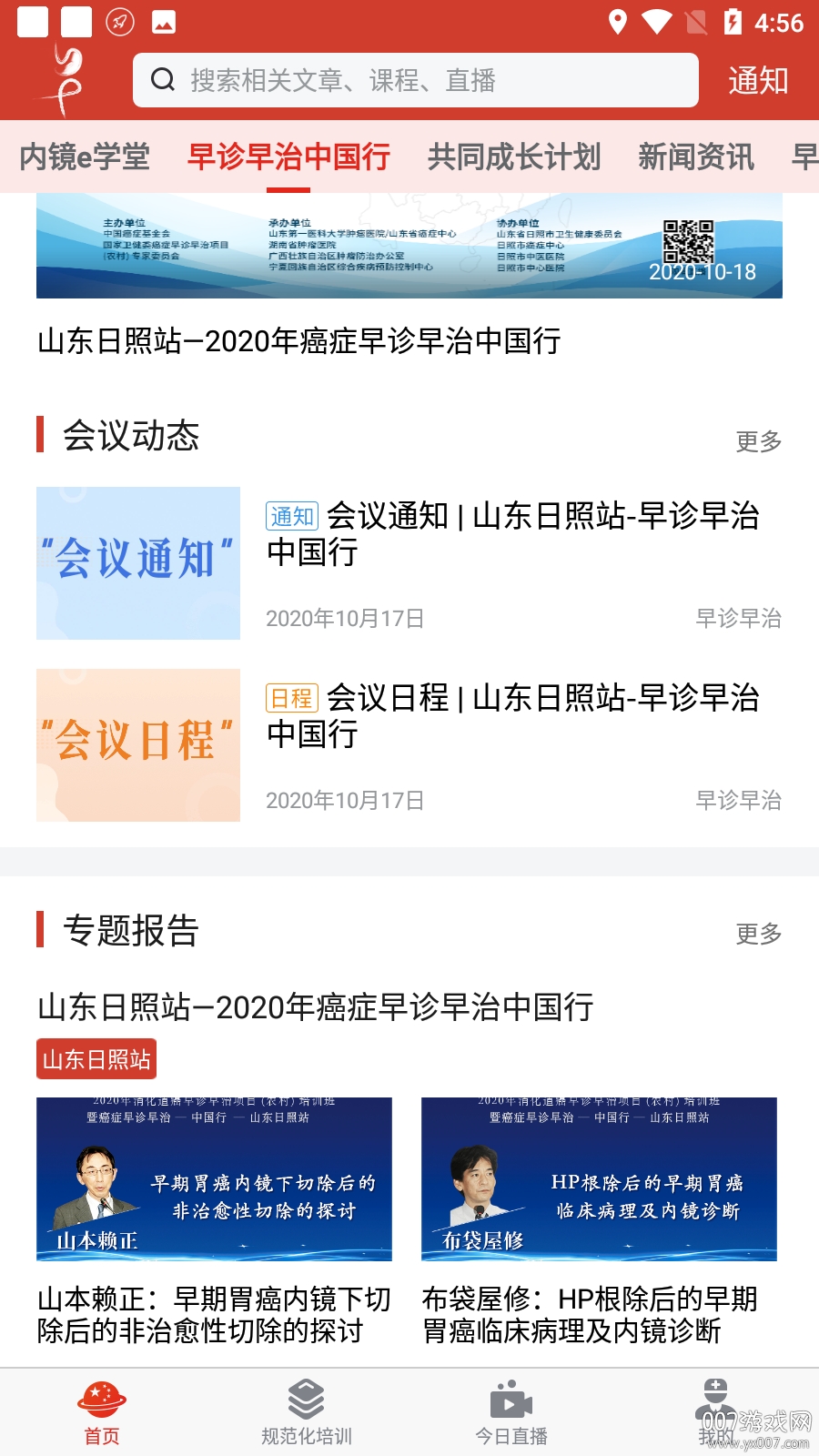Select the 山东日照站 red tag
This screenshot has height=1456, width=819.
pyautogui.click(x=96, y=1058)
